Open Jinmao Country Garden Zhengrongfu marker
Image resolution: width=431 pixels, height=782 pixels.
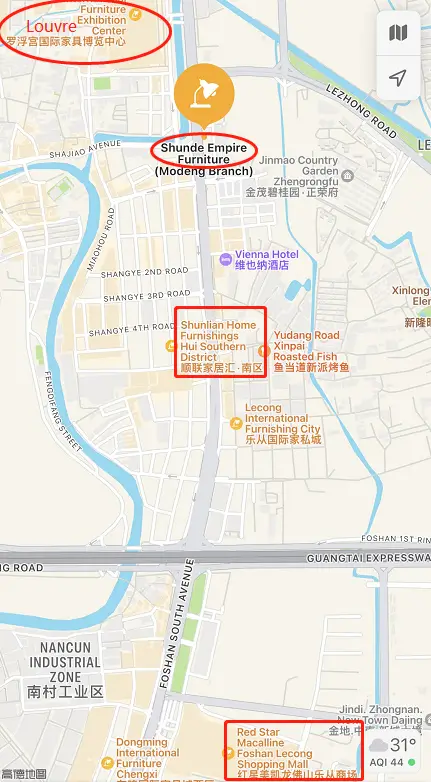pos(348,176)
